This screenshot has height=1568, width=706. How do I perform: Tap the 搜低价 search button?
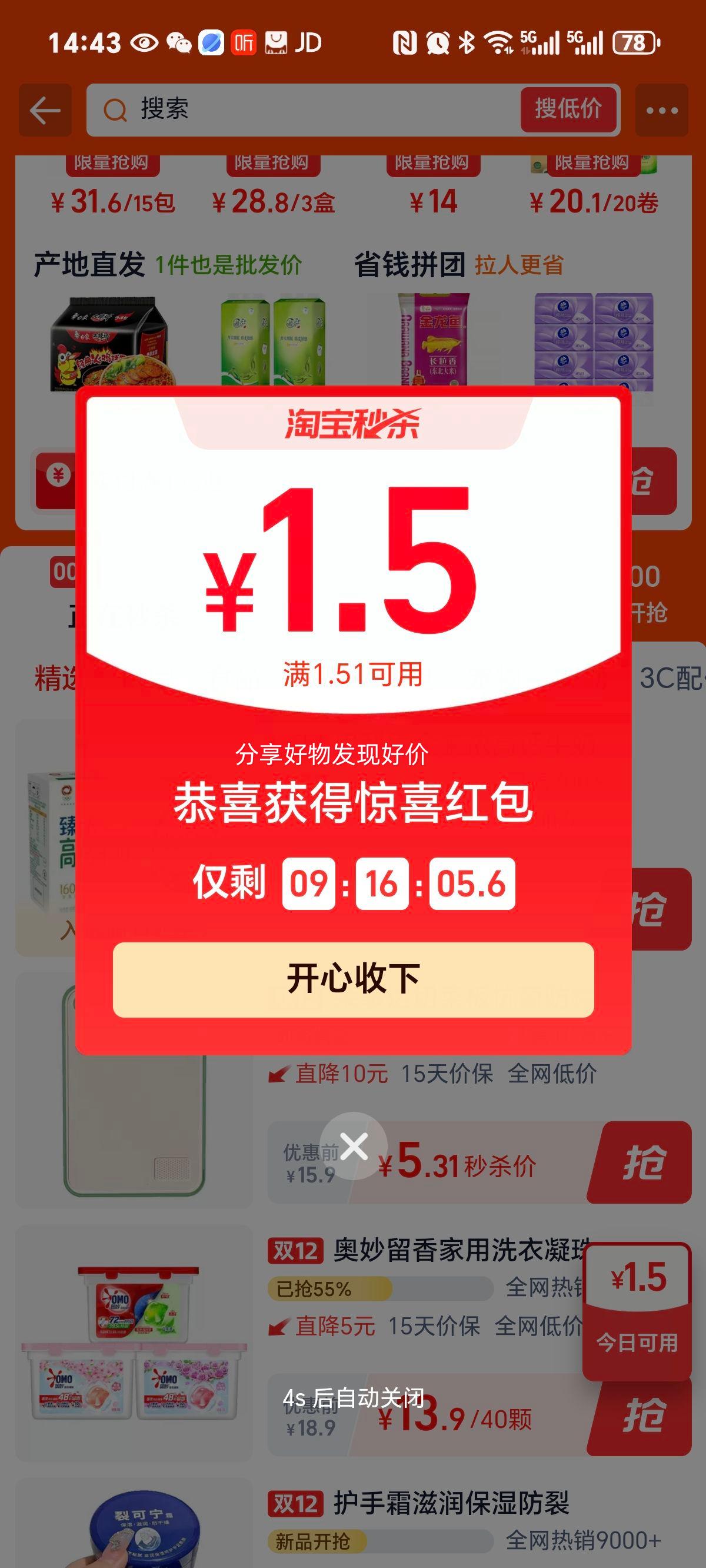tap(567, 109)
